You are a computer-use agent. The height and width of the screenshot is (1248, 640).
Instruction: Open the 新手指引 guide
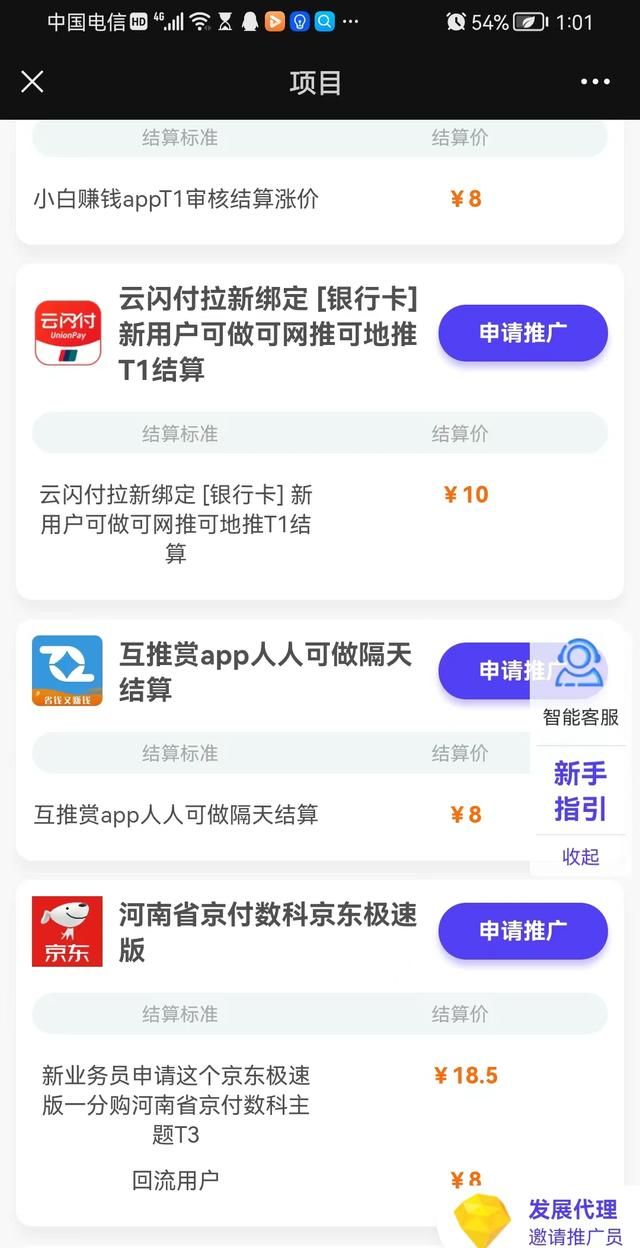point(580,791)
